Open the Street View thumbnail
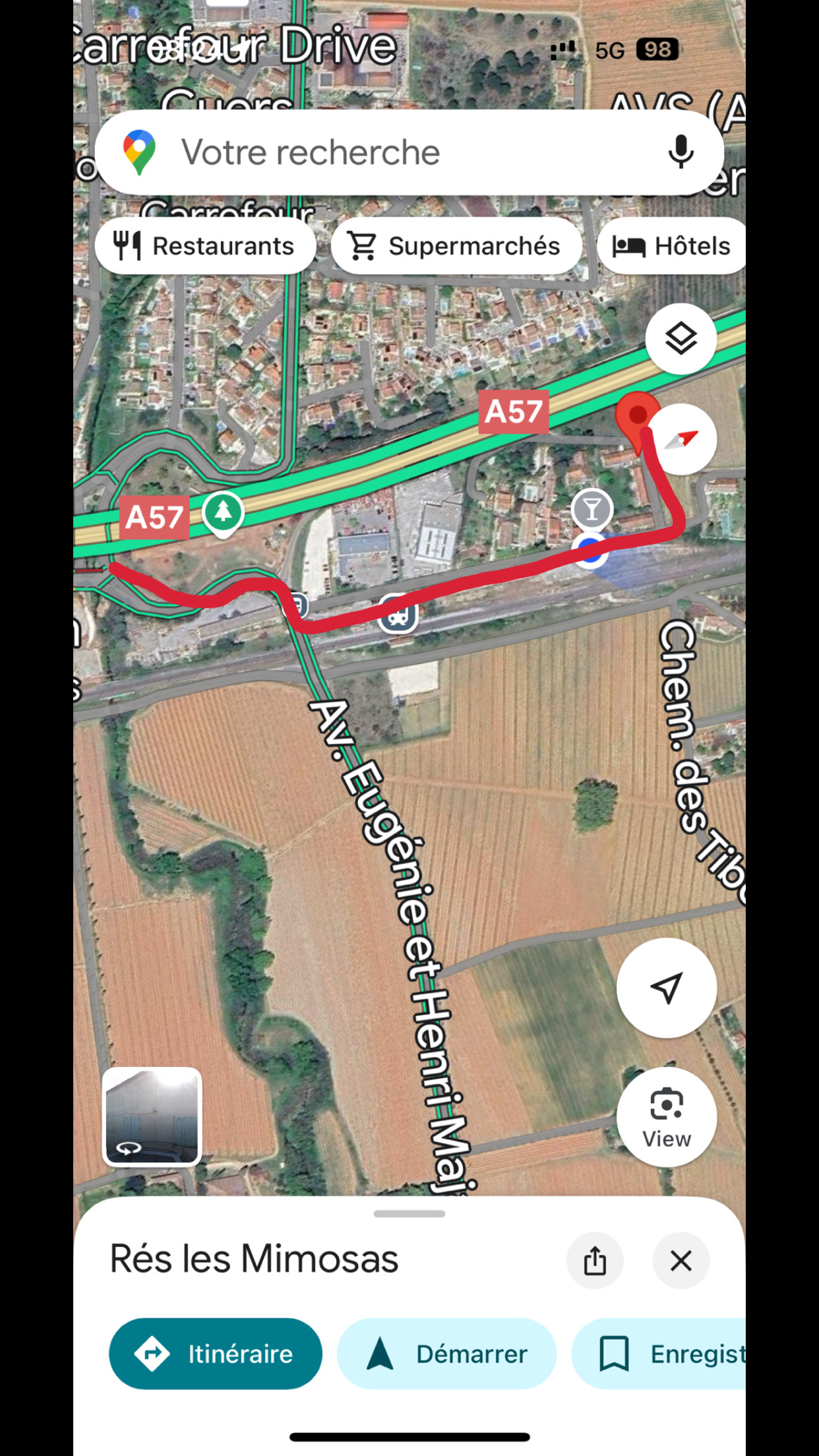This screenshot has height=1456, width=819. click(152, 1116)
